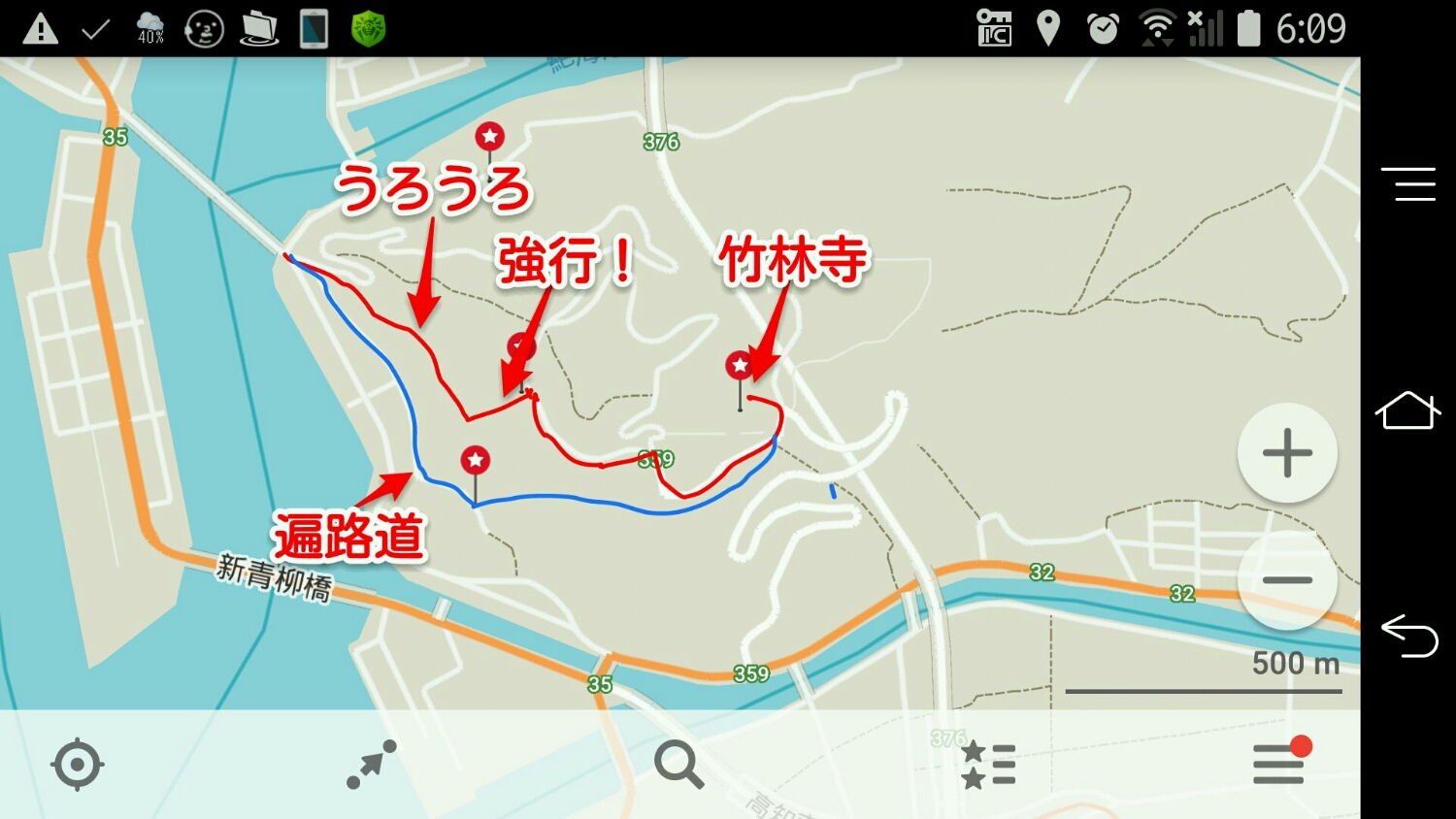
Task: Go to the system home screen
Action: (x=1407, y=410)
